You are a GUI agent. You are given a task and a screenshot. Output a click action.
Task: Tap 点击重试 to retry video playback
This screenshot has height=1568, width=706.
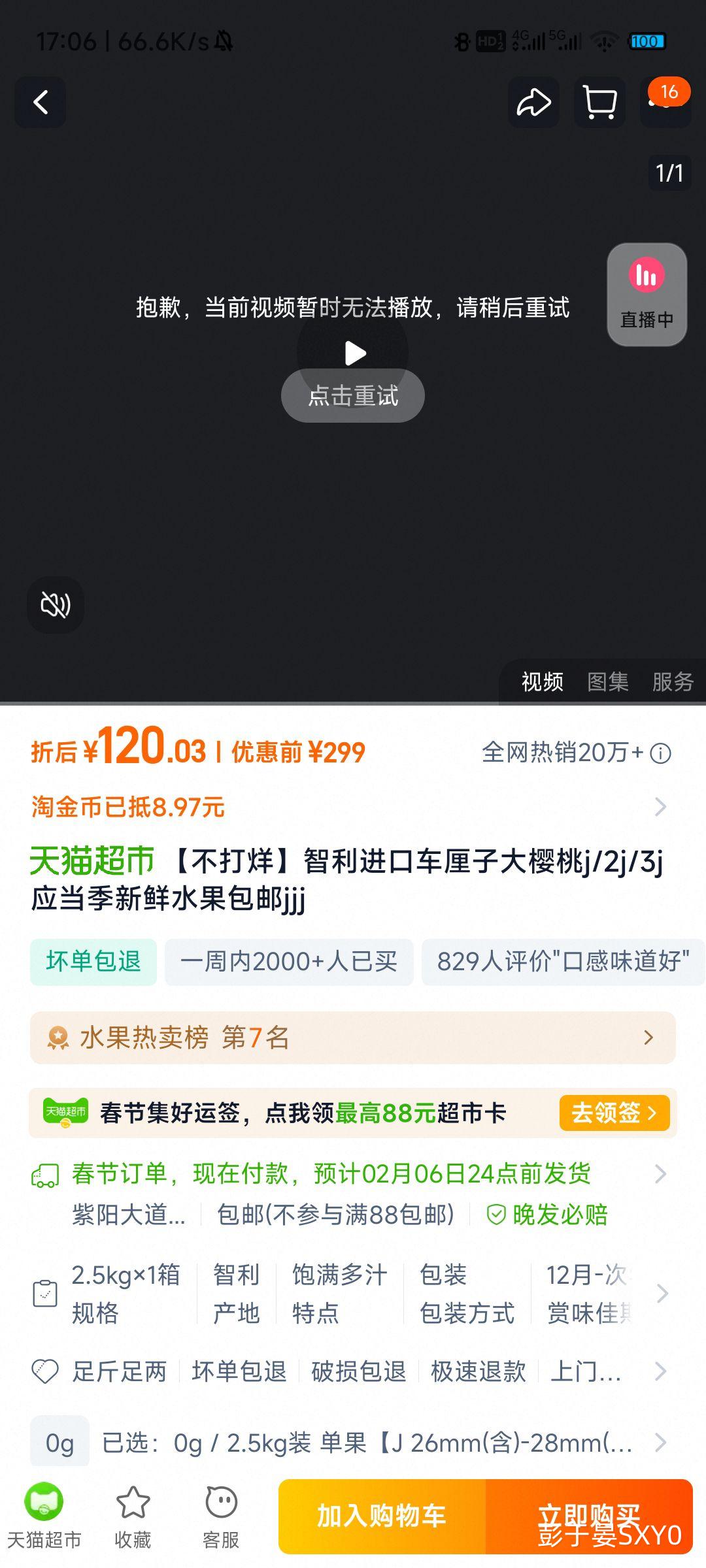pos(352,395)
